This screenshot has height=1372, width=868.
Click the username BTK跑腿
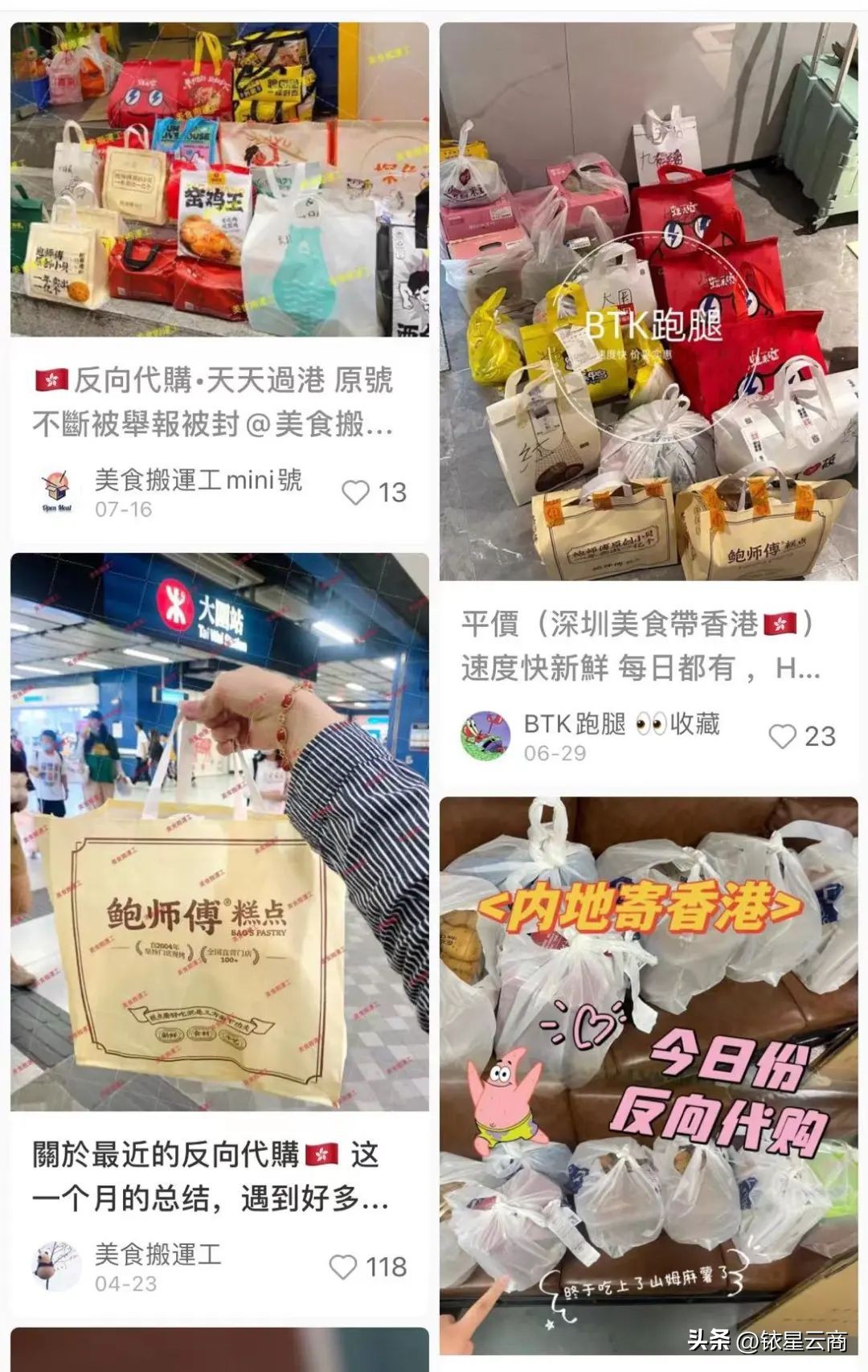click(573, 726)
